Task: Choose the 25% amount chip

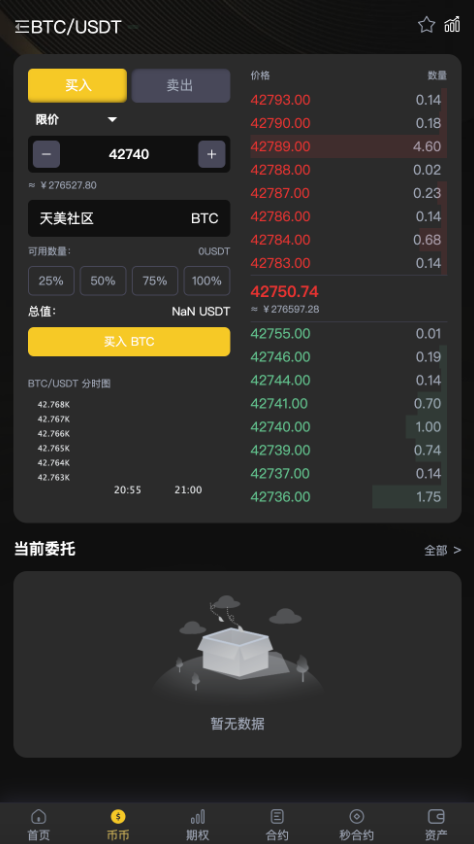Action: tap(51, 280)
